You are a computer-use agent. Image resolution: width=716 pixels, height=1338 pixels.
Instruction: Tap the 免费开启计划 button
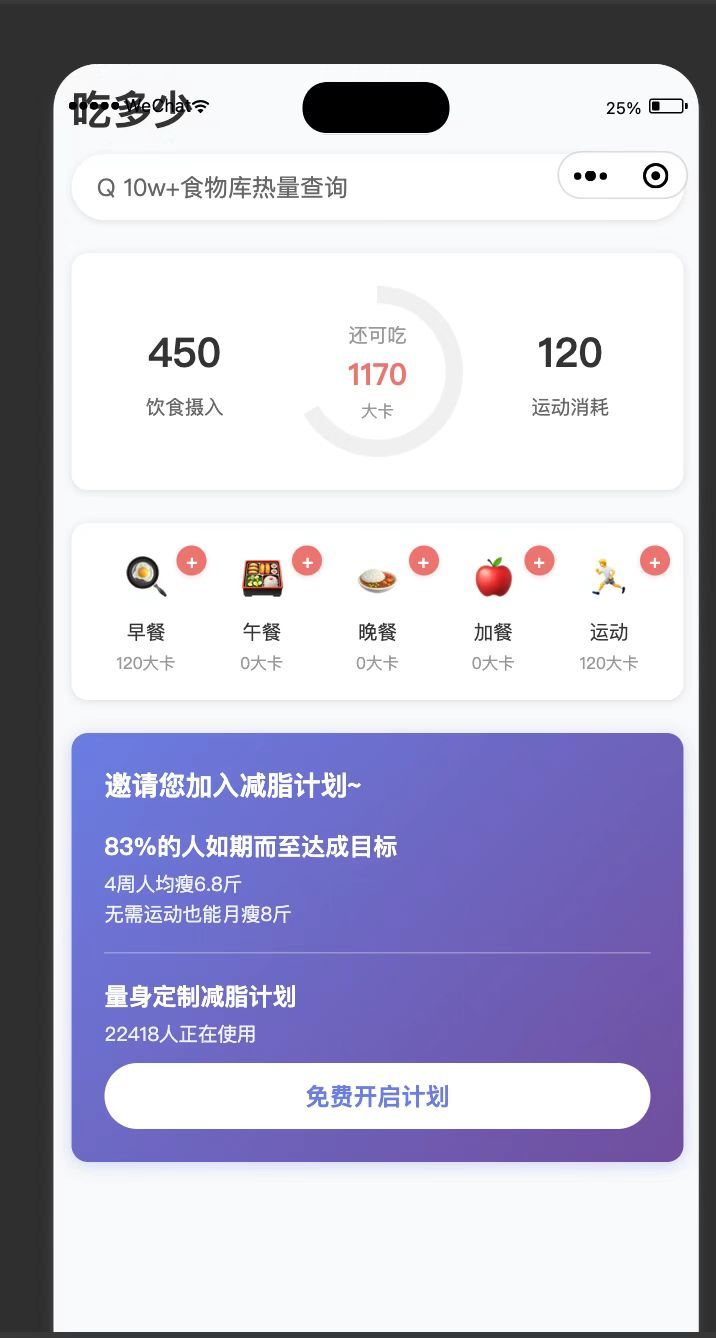click(377, 1096)
